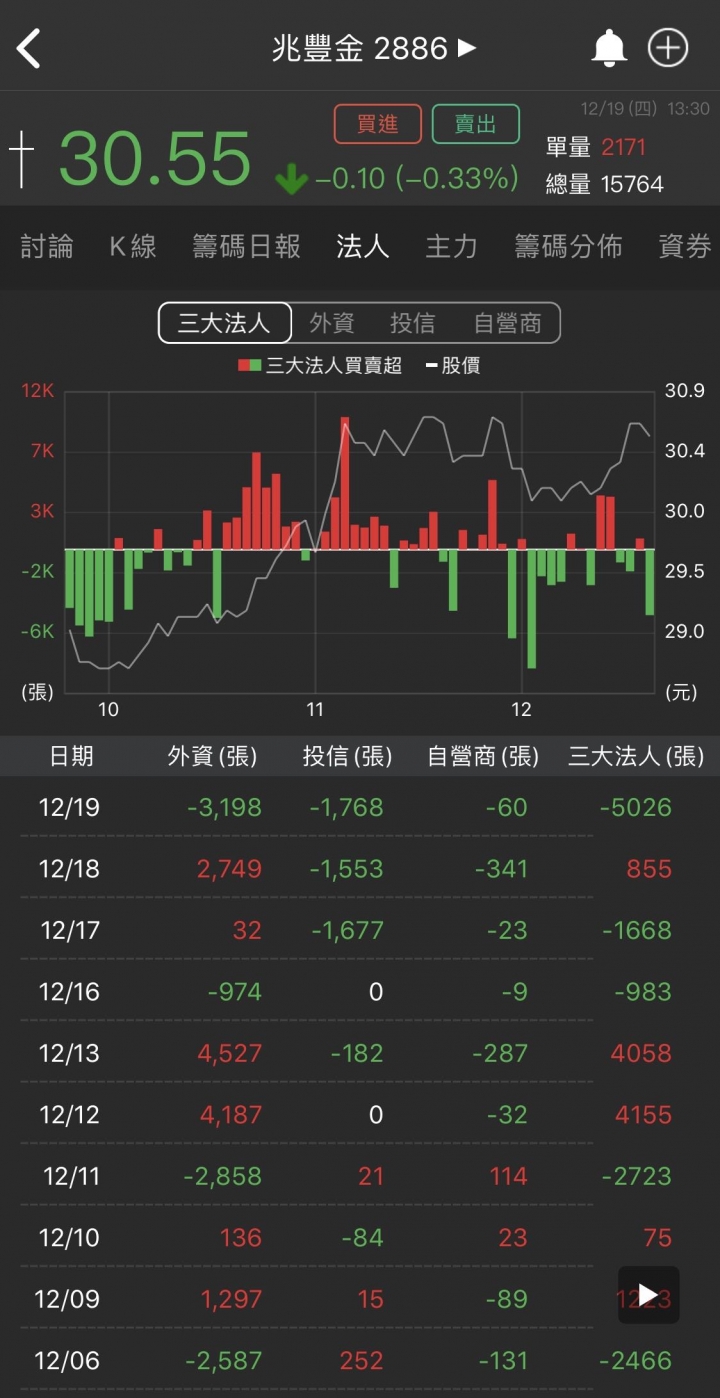Go to the 資券 tab
The image size is (720, 1398).
pos(685,246)
